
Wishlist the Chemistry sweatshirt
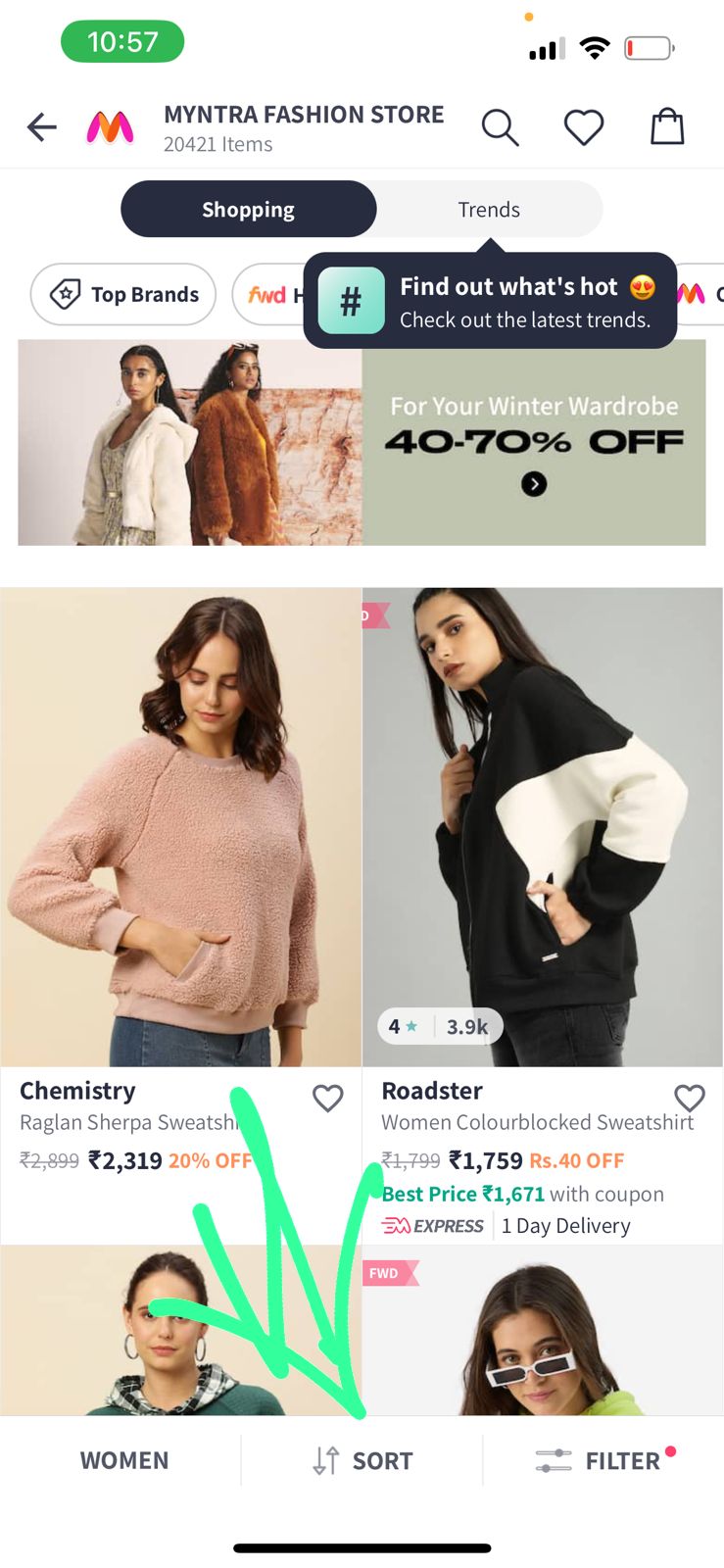[x=327, y=1099]
